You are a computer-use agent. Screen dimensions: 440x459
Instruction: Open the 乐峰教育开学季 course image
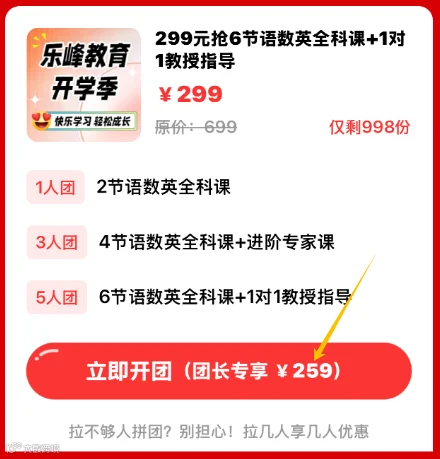(84, 85)
